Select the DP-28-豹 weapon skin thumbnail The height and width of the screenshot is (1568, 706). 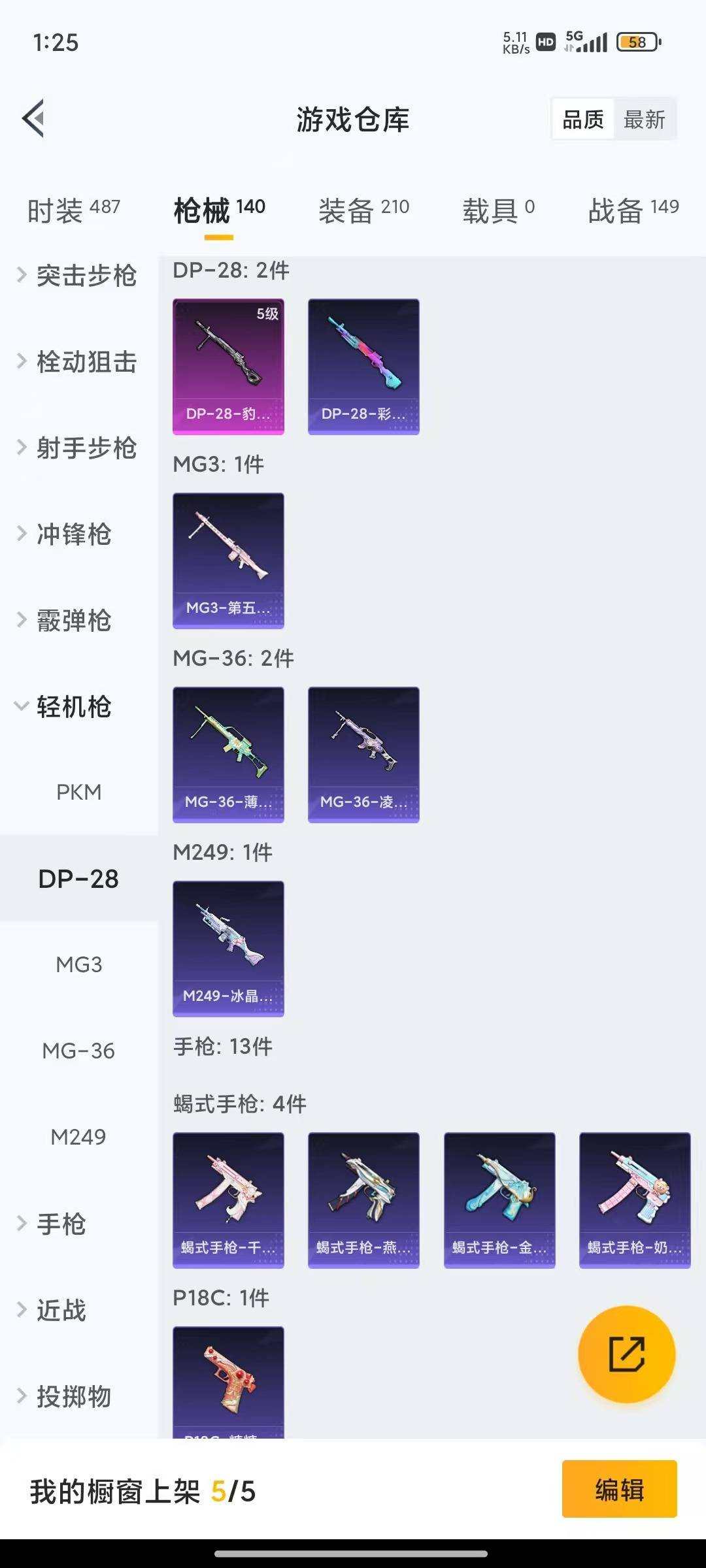[x=228, y=366]
